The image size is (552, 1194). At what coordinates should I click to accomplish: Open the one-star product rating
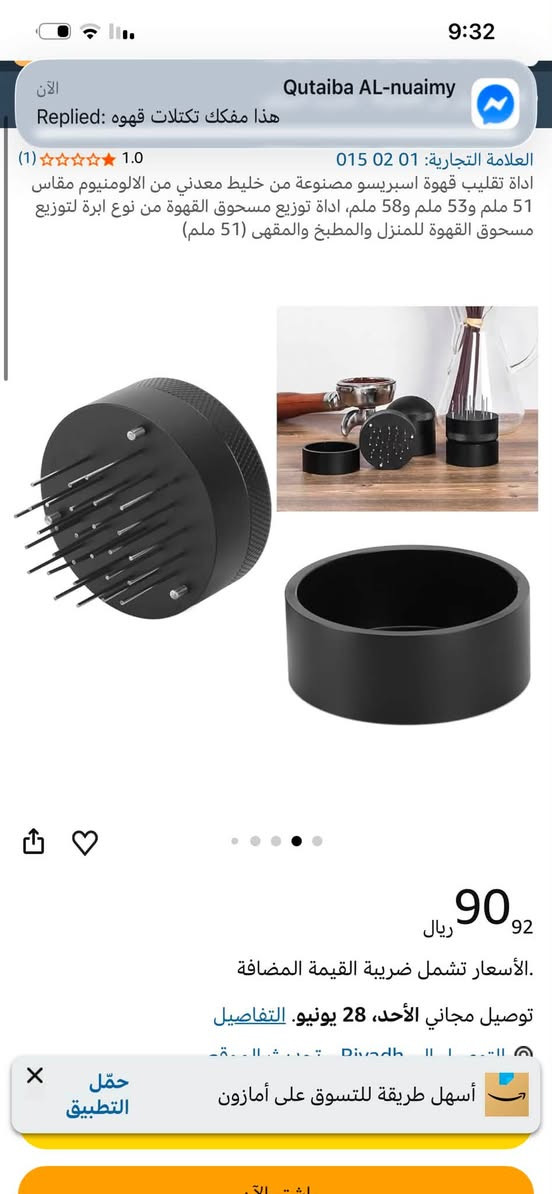point(81,159)
